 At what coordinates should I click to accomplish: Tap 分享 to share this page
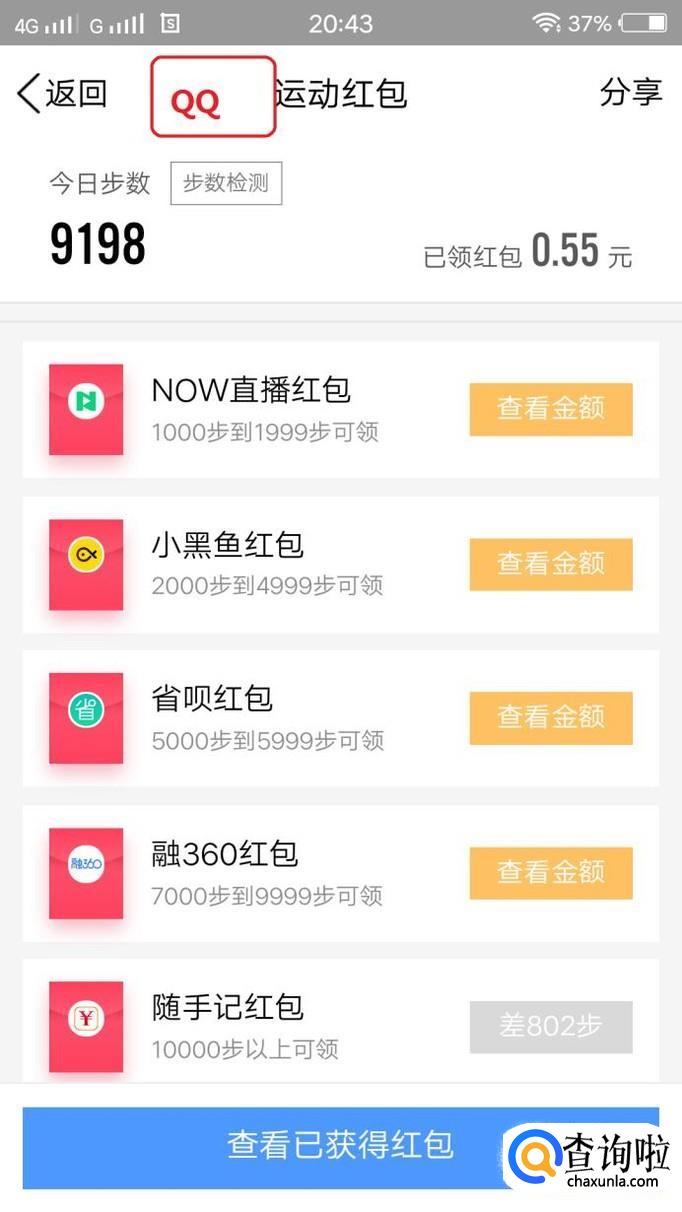point(630,93)
